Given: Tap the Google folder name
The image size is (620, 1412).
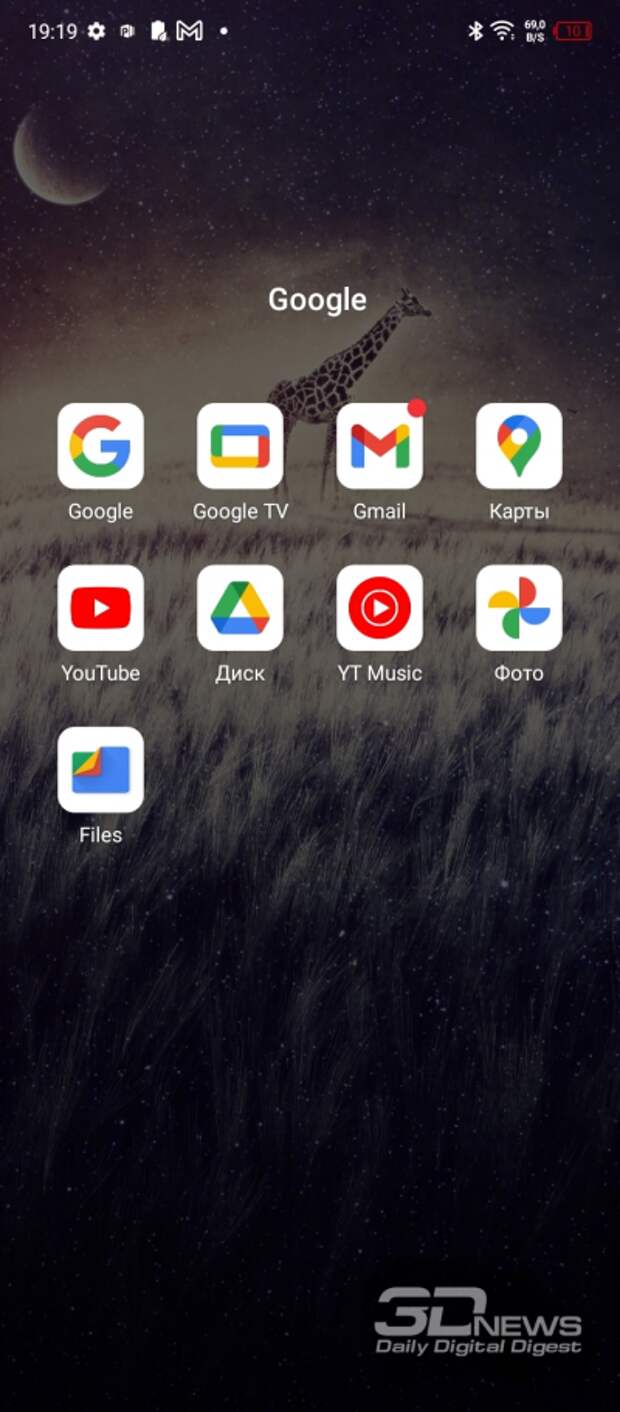Looking at the screenshot, I should pyautogui.click(x=317, y=300).
